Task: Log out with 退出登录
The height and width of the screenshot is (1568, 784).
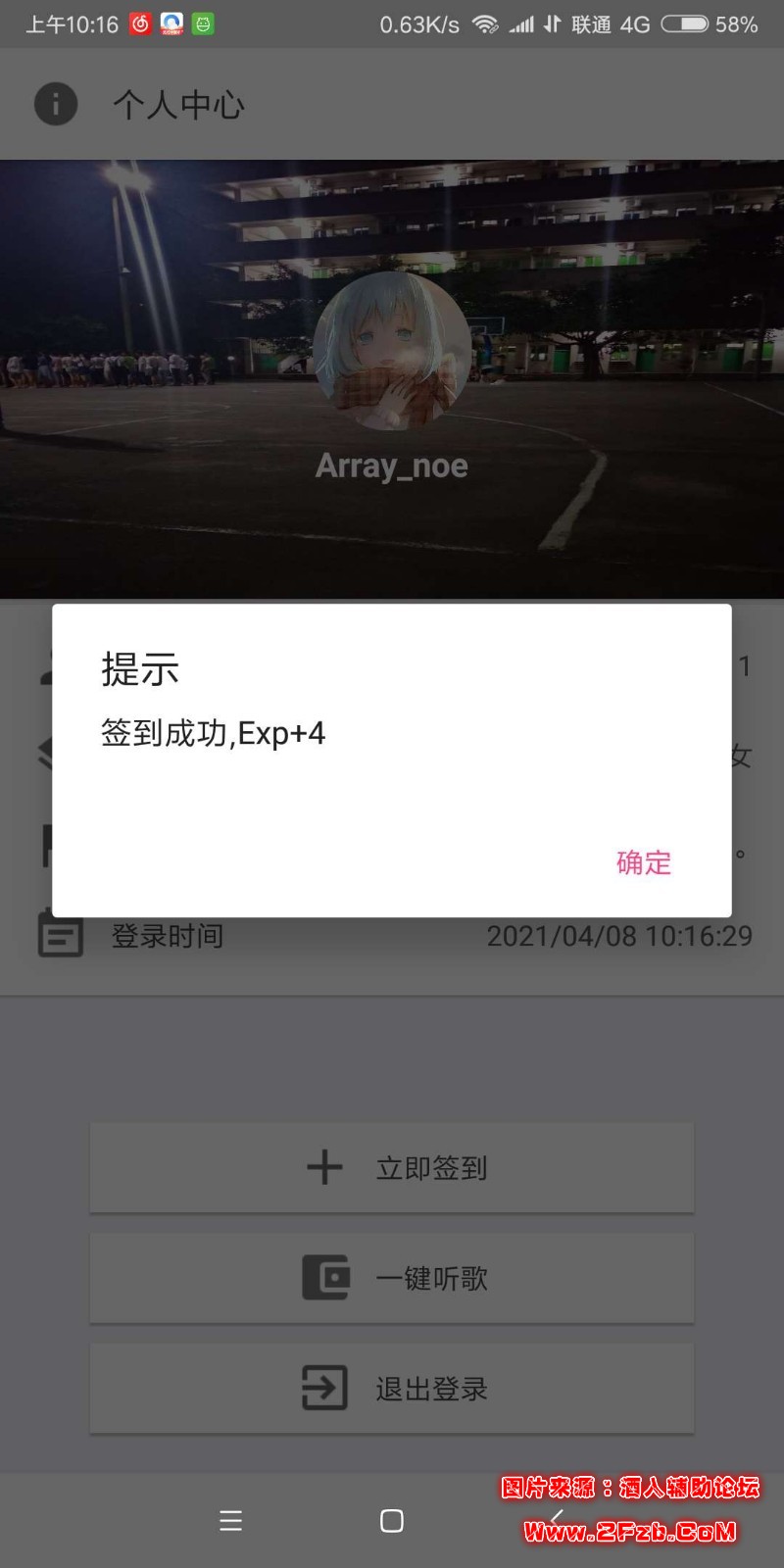Action: point(392,1388)
